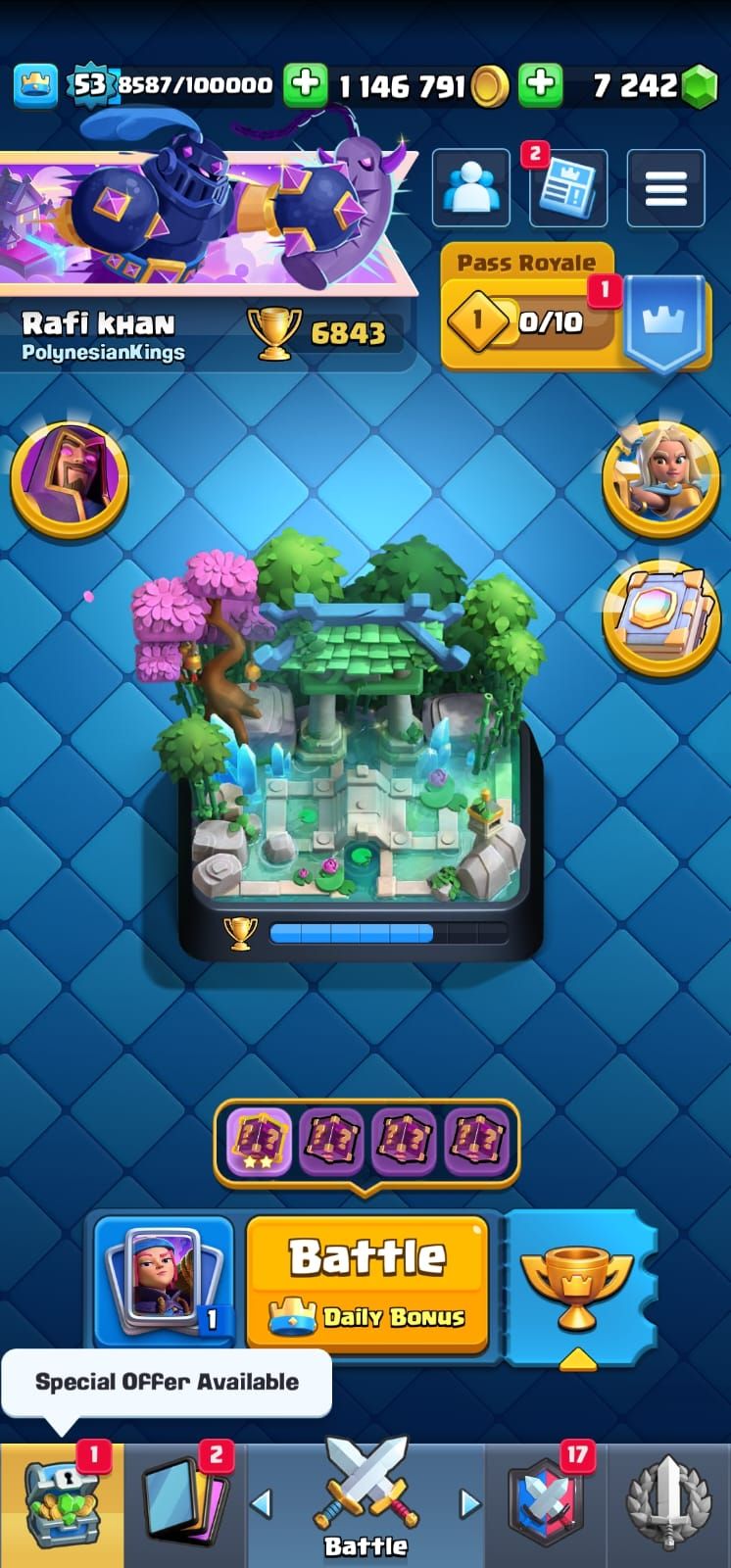Image resolution: width=731 pixels, height=1568 pixels.
Task: Tap the King level crown icon
Action: click(x=35, y=85)
